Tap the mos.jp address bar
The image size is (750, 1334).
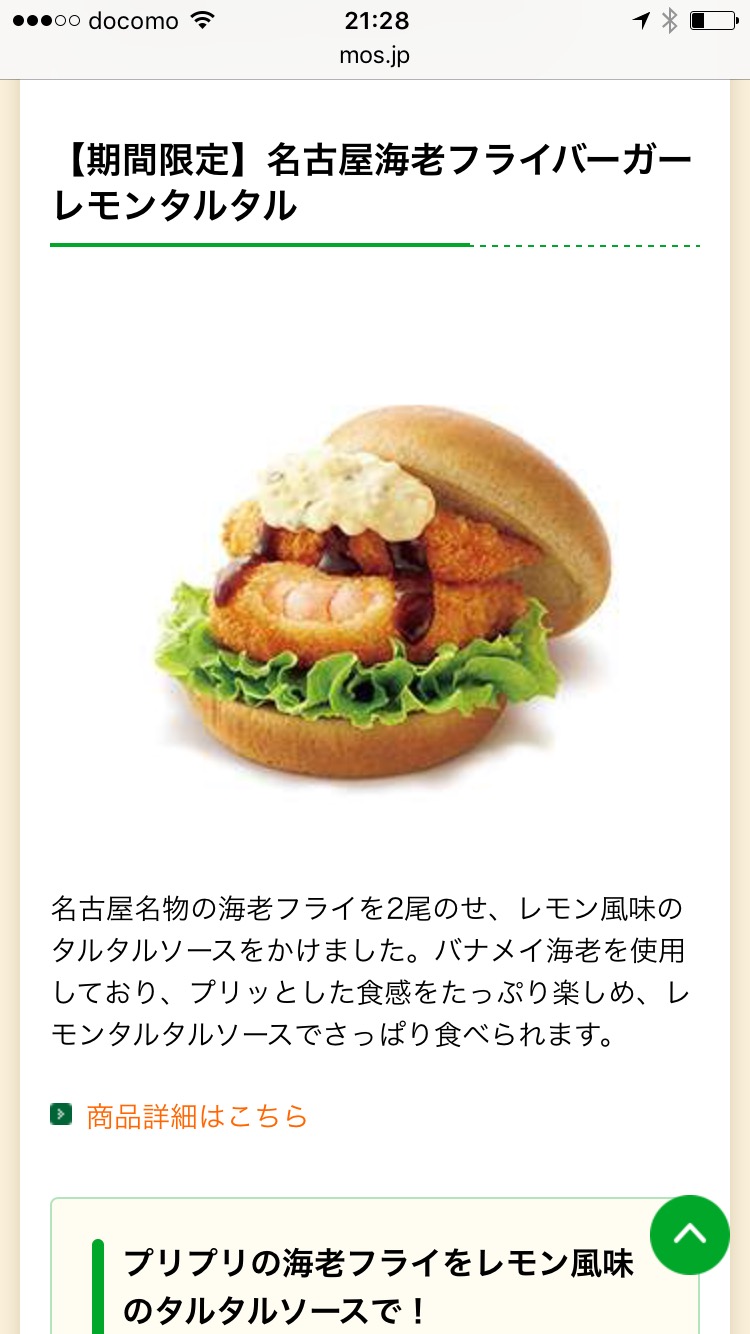click(x=375, y=56)
